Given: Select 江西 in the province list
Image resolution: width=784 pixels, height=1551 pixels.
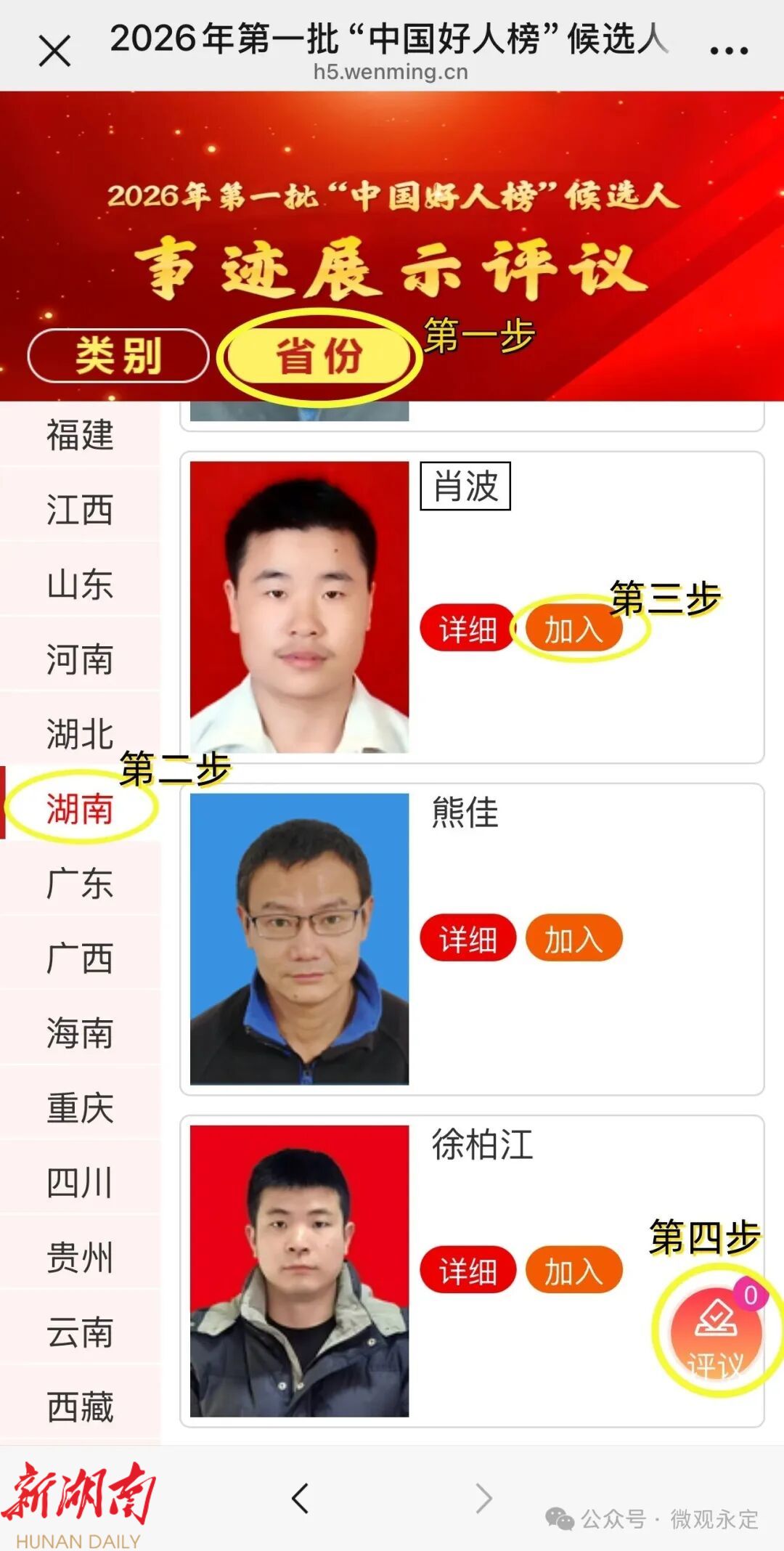Looking at the screenshot, I should (80, 510).
